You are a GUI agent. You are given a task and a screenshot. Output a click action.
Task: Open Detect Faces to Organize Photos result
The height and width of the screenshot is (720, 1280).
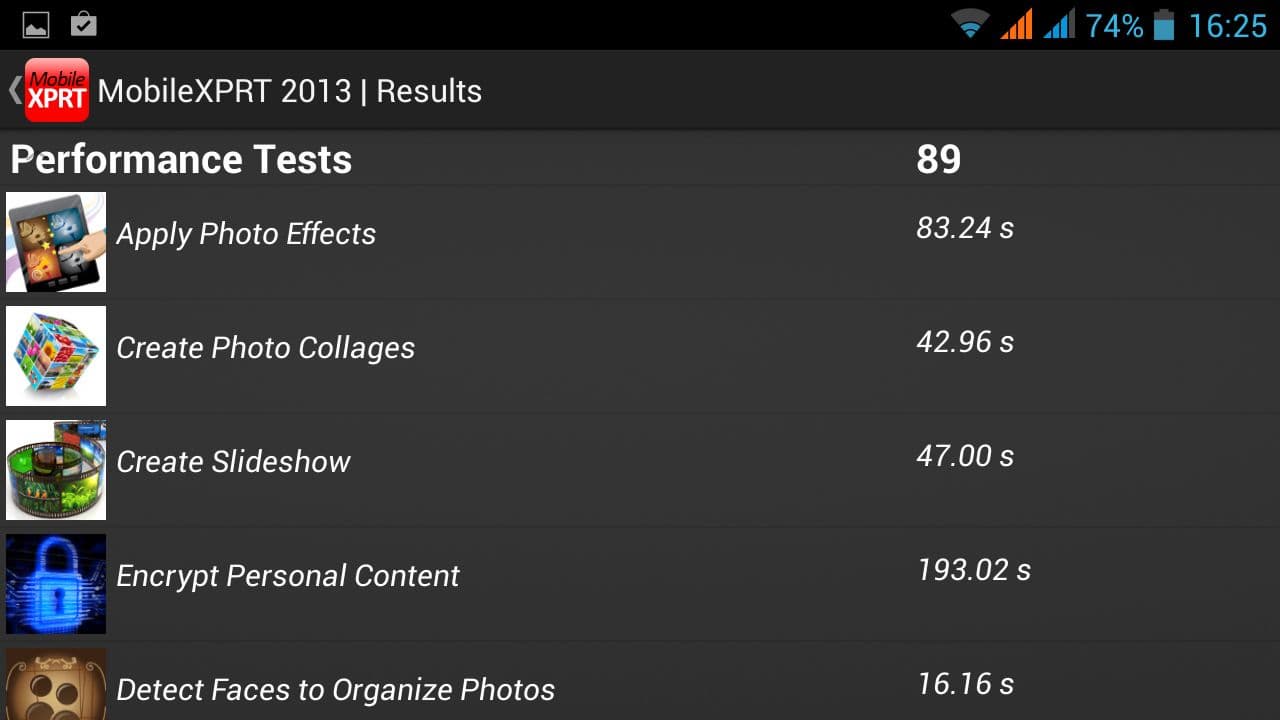335,689
